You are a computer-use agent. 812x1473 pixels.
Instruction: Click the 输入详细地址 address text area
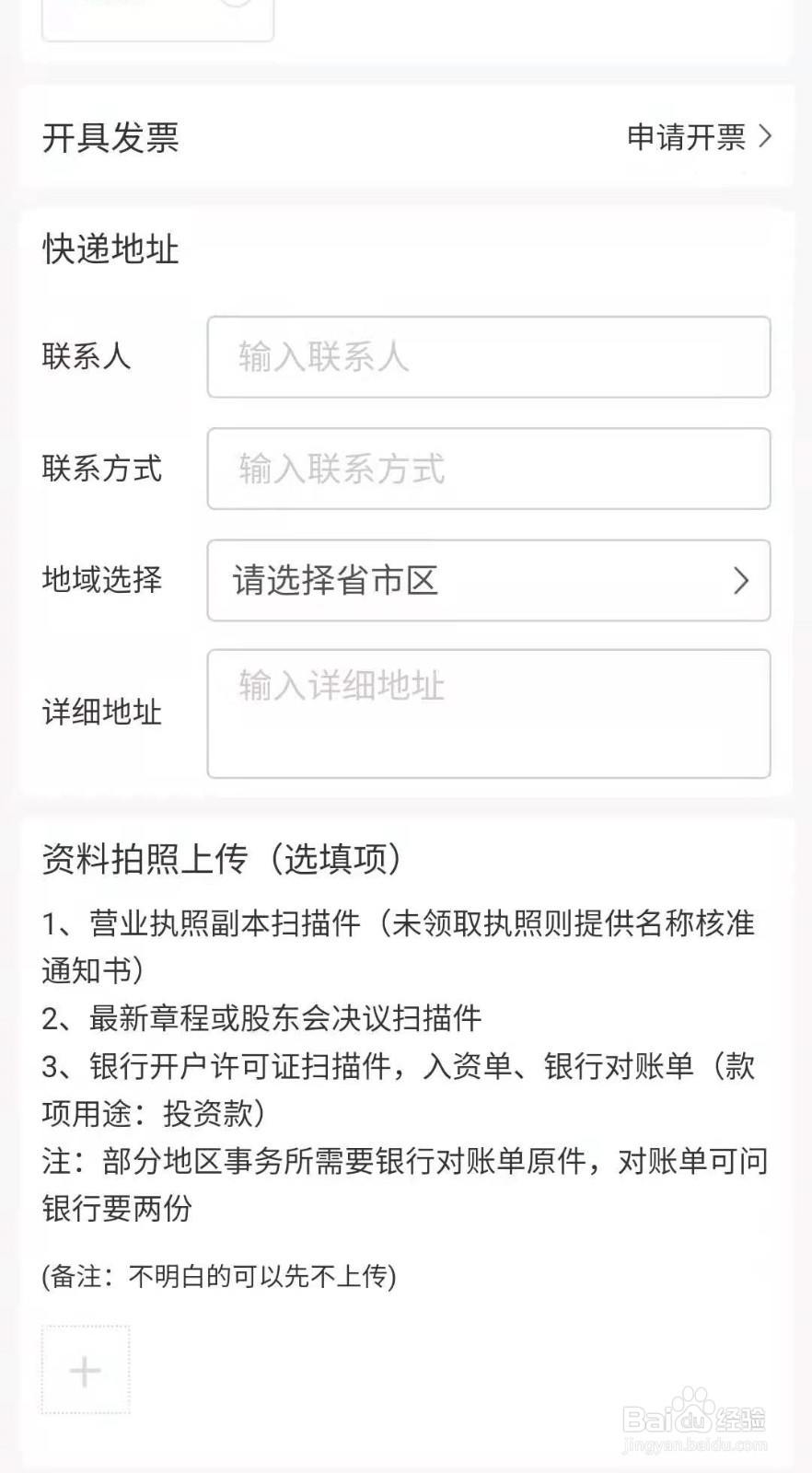tap(489, 712)
